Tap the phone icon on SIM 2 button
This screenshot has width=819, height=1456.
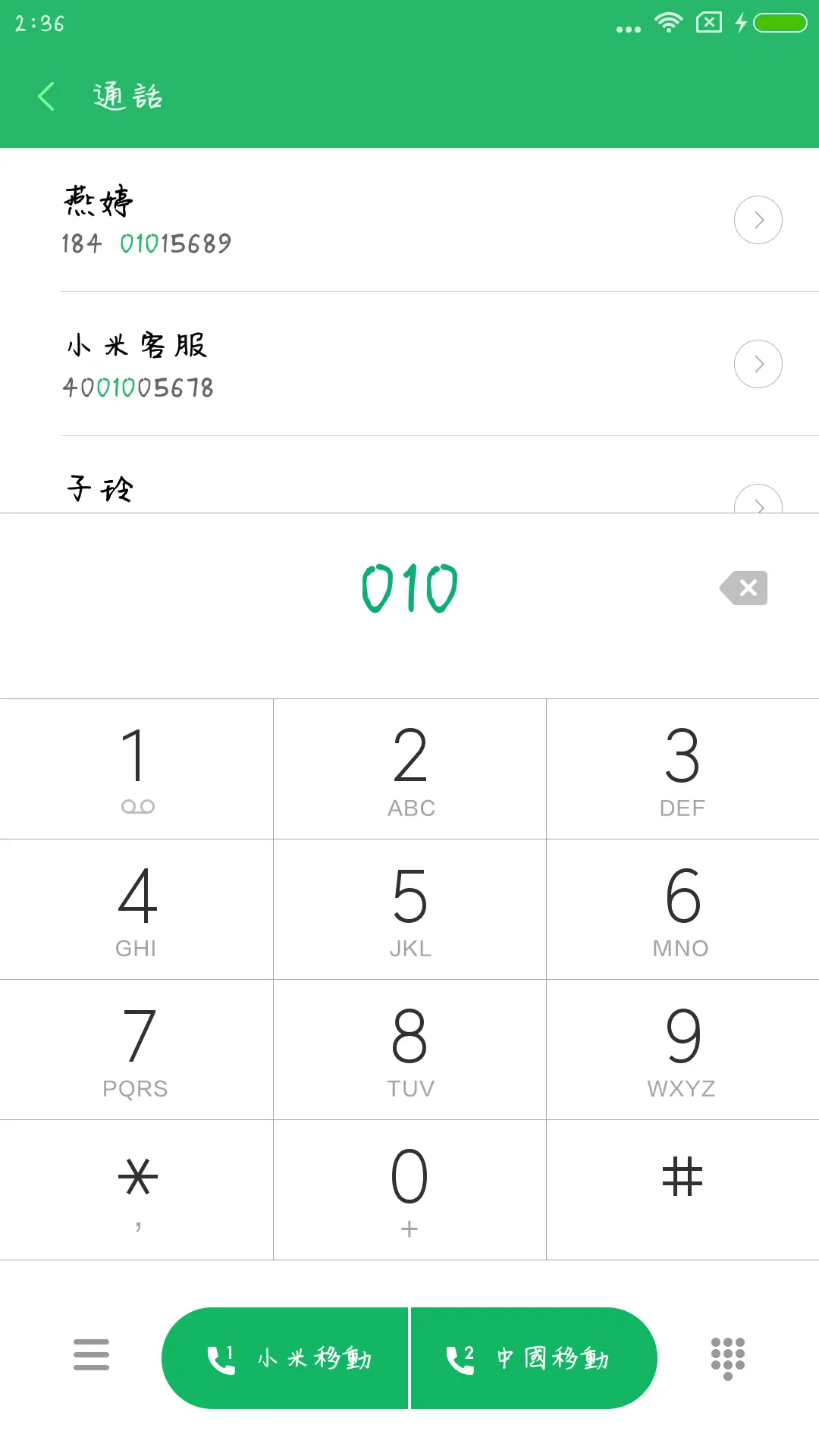(x=459, y=1357)
